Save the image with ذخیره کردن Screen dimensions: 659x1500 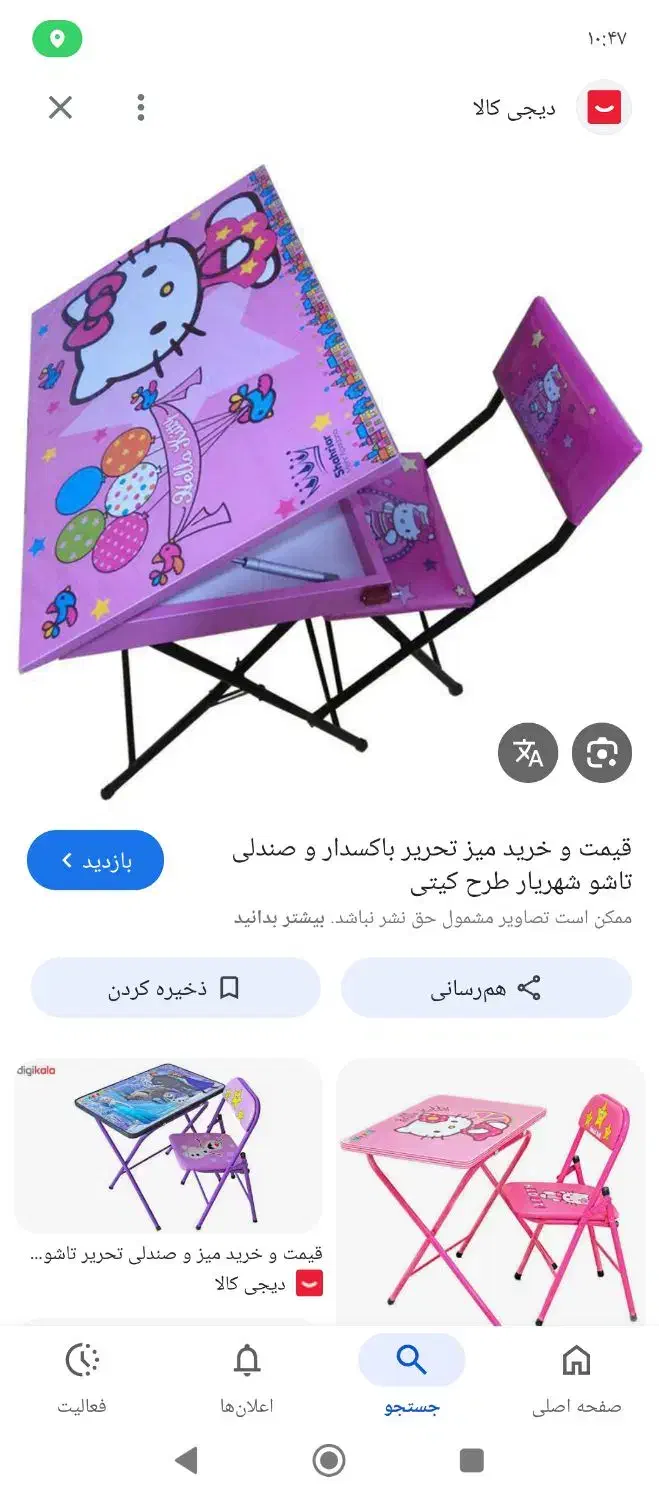175,989
